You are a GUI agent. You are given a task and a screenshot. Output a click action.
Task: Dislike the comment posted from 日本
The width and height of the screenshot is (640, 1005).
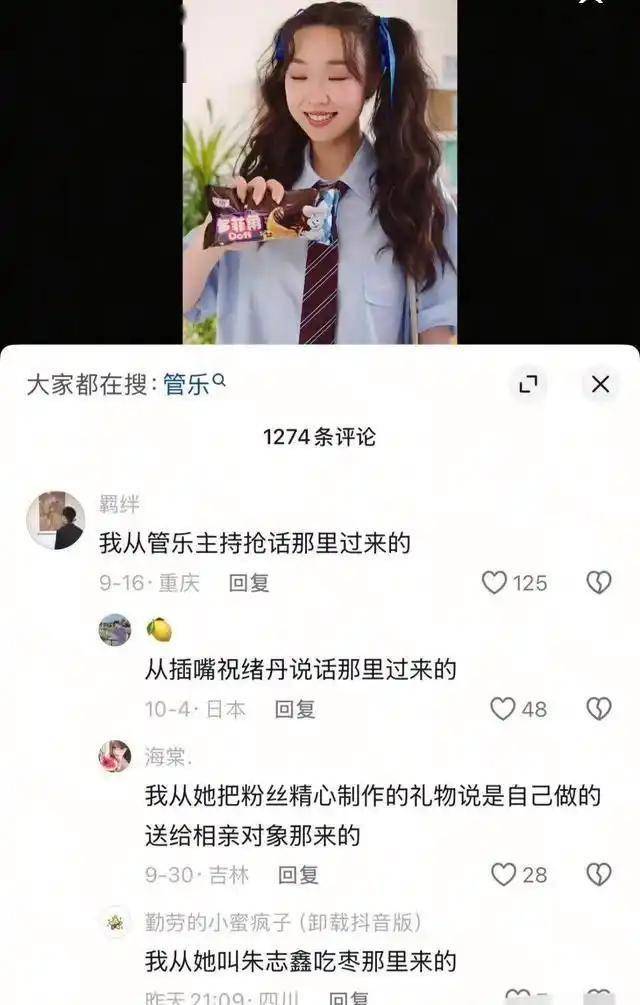click(x=598, y=708)
